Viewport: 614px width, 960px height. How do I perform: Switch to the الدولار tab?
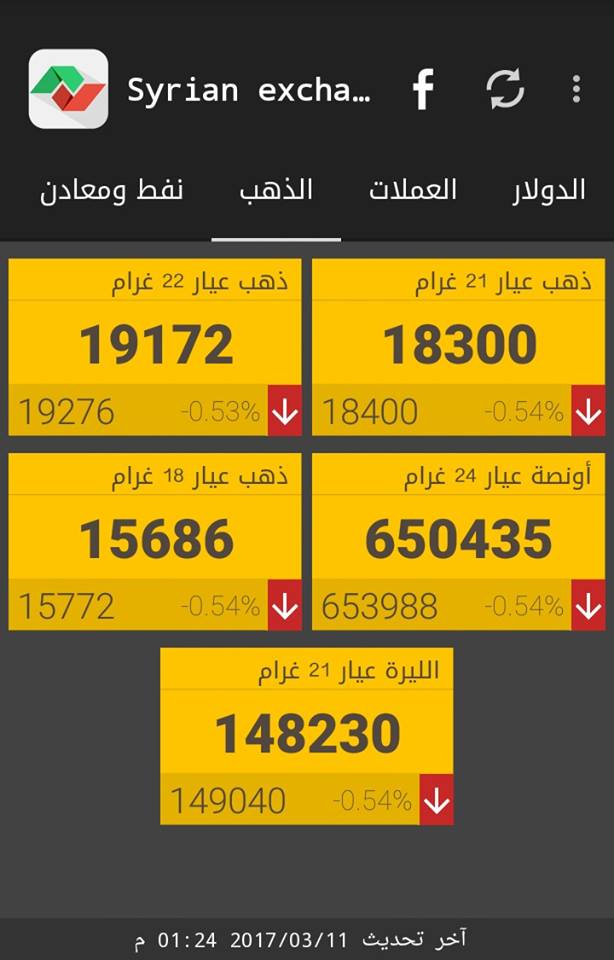tap(549, 190)
